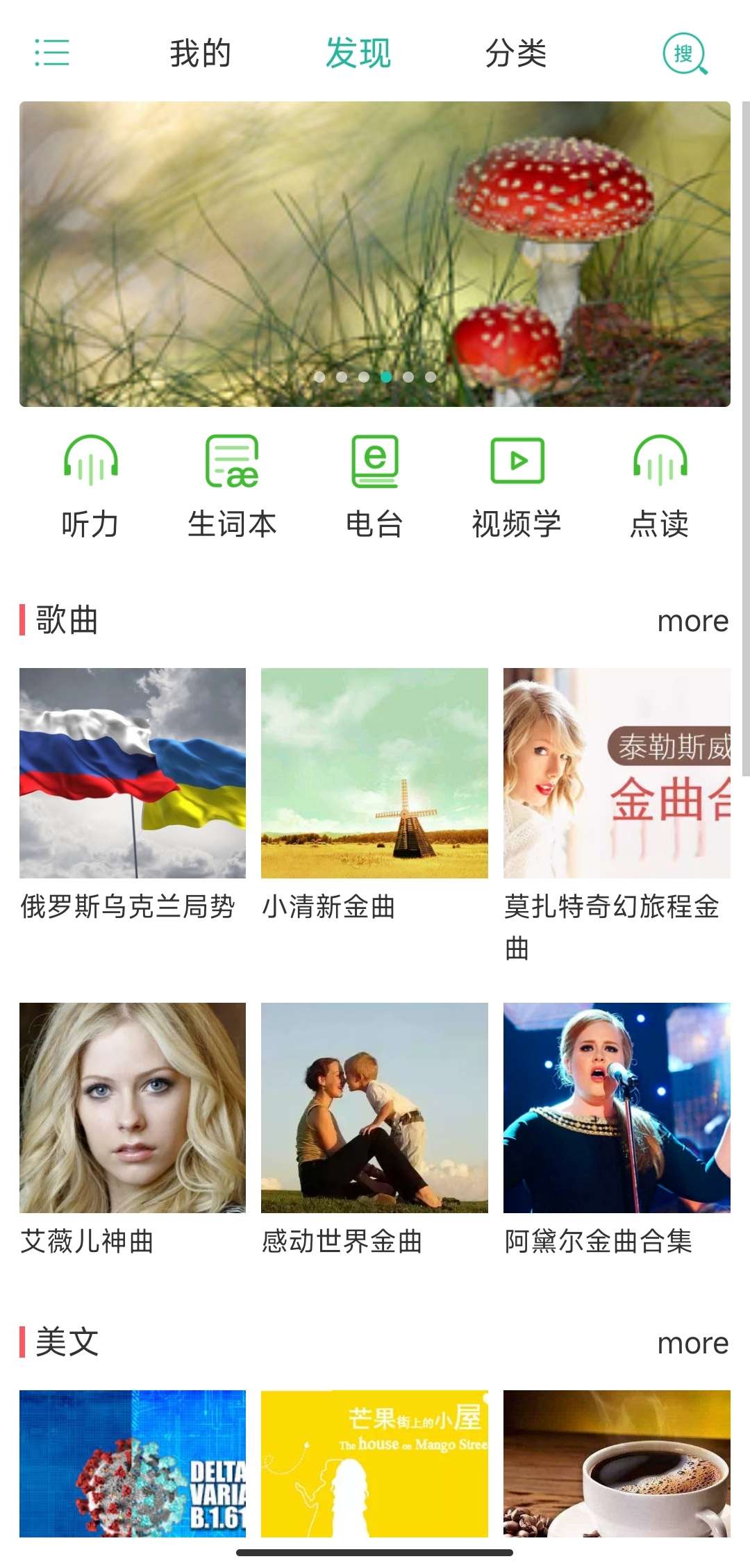
Task: Select the 发现 tab
Action: [x=358, y=53]
